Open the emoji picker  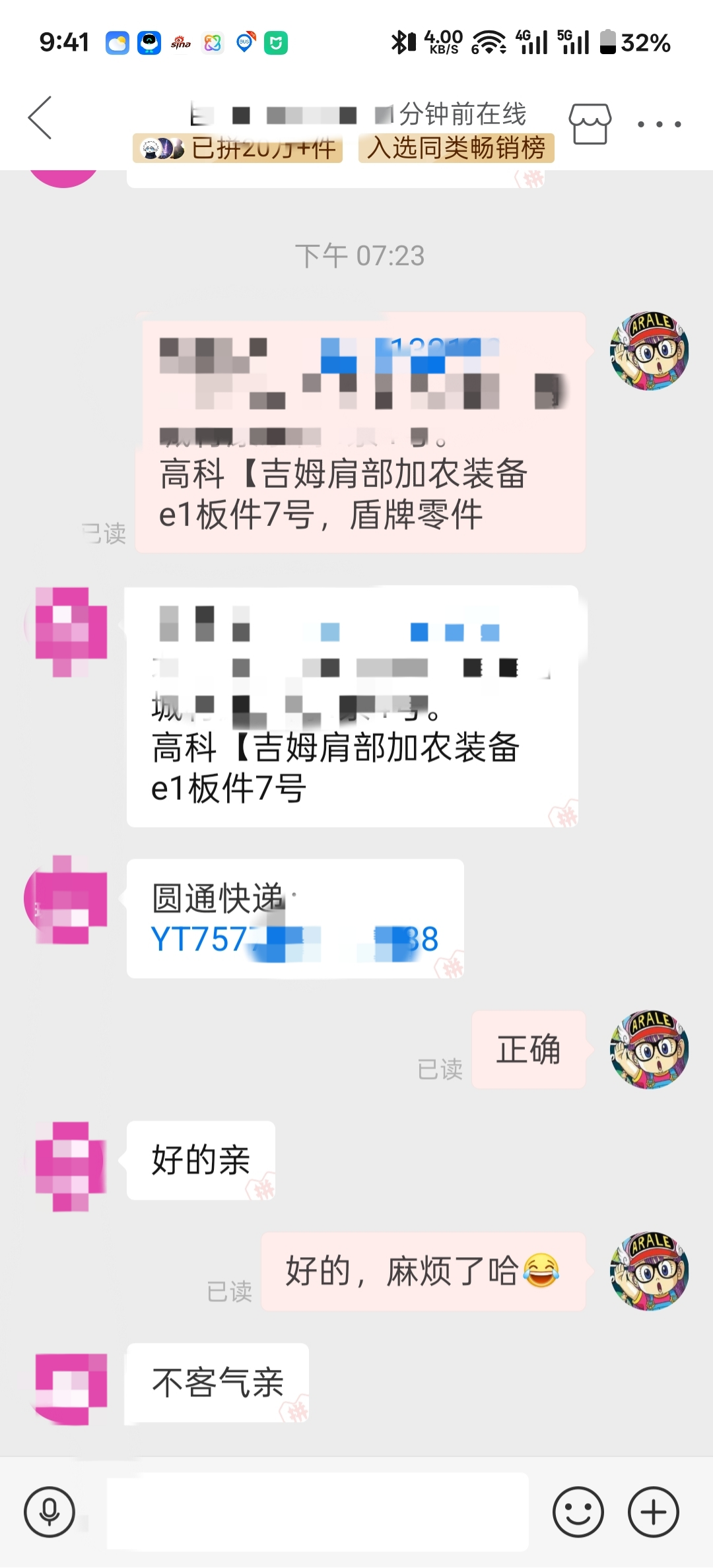tap(578, 1512)
